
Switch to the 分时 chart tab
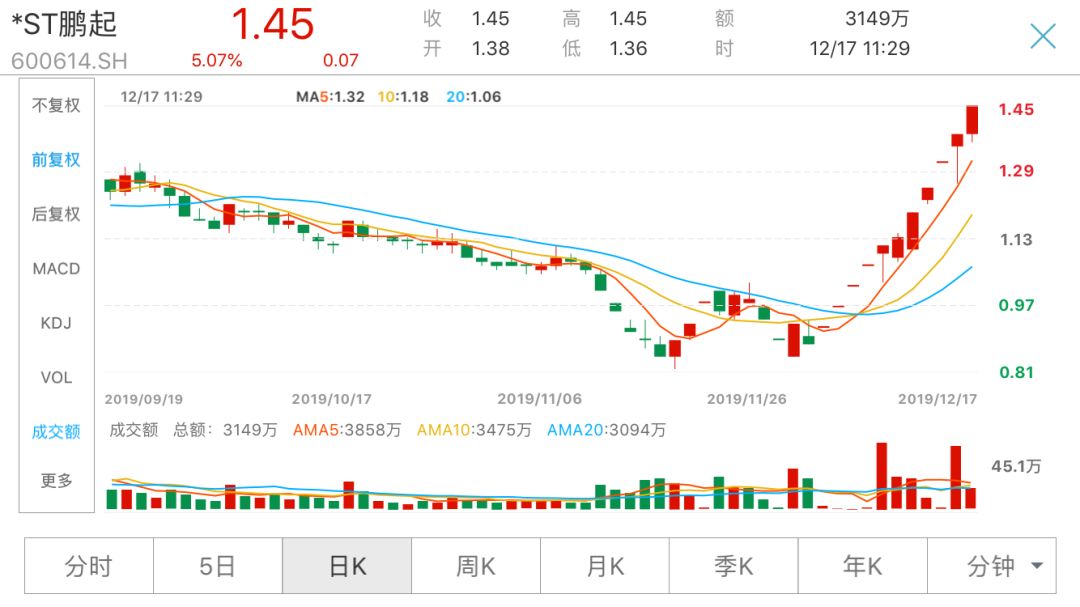point(89,567)
